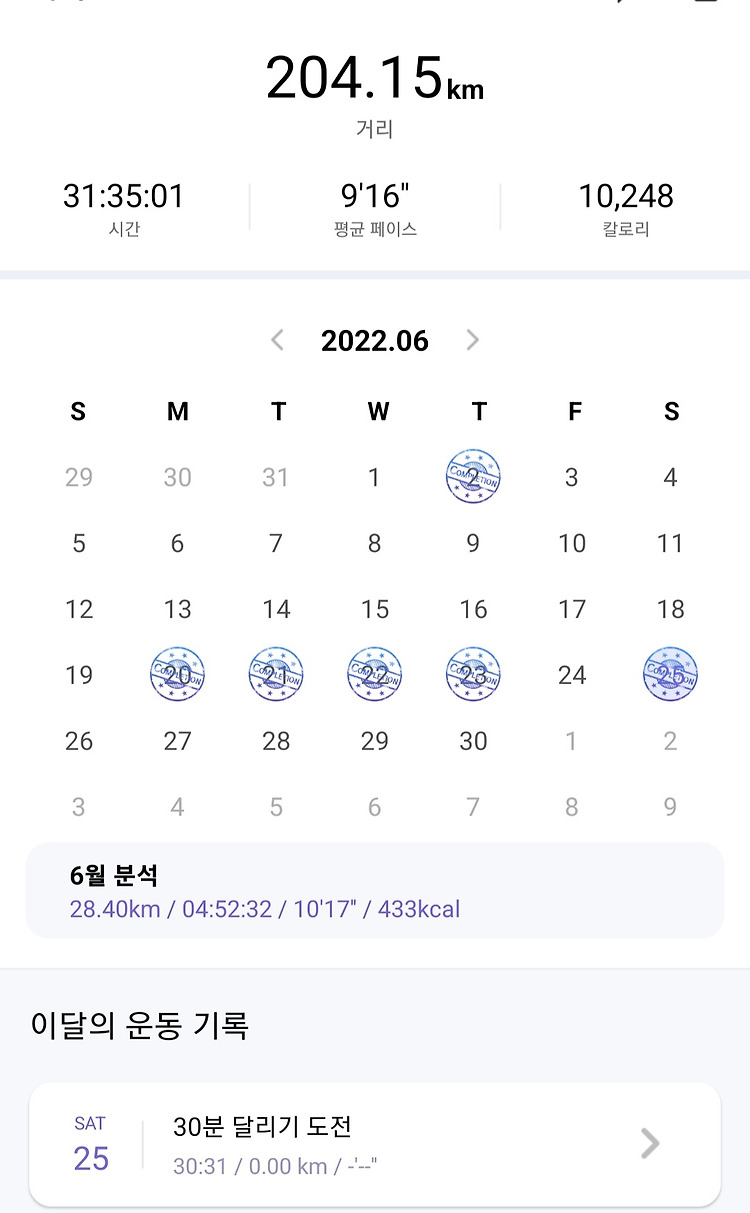Select June 22 on the calendar
The height and width of the screenshot is (1213, 750).
point(375,675)
